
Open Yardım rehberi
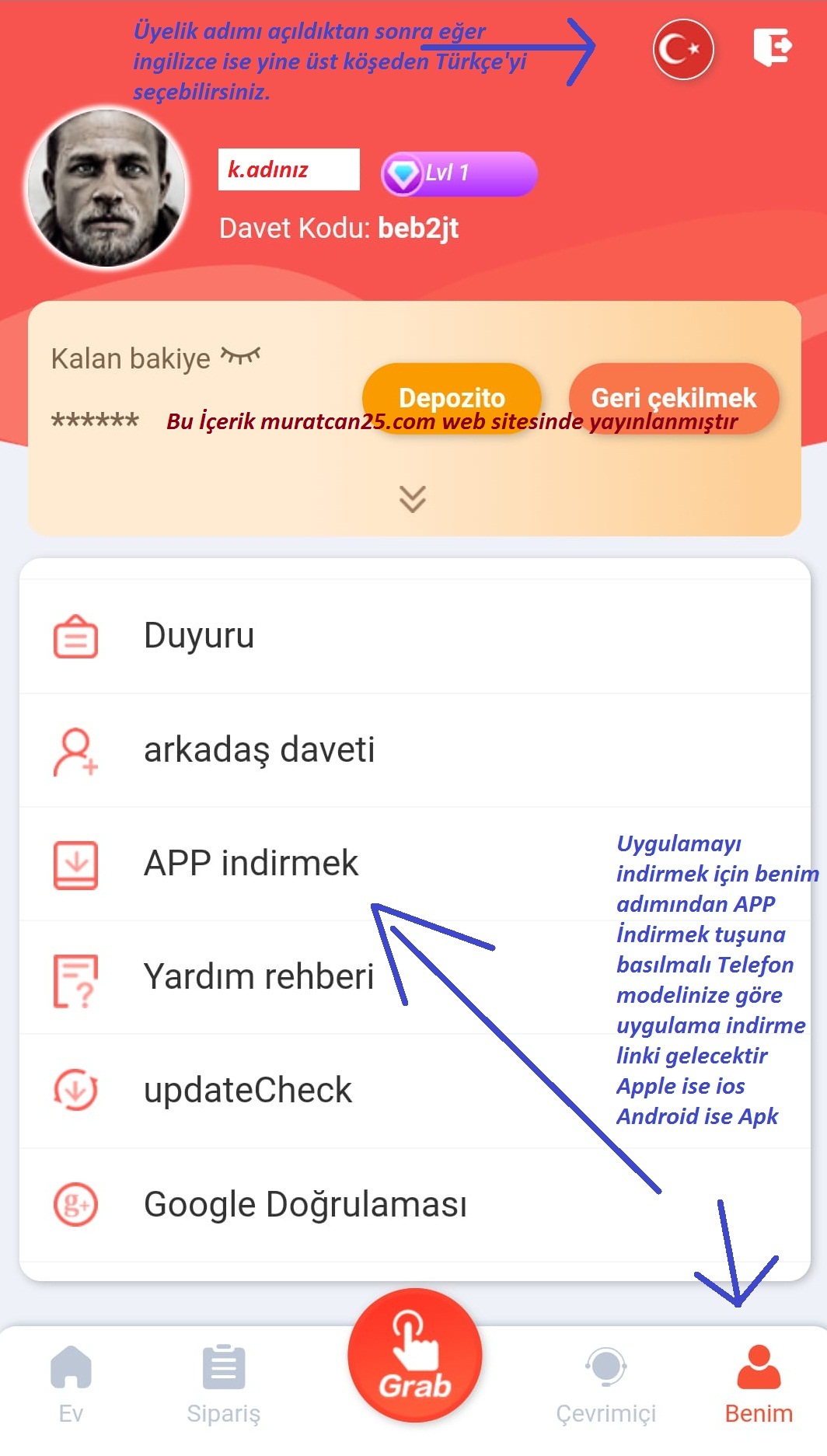413,977
